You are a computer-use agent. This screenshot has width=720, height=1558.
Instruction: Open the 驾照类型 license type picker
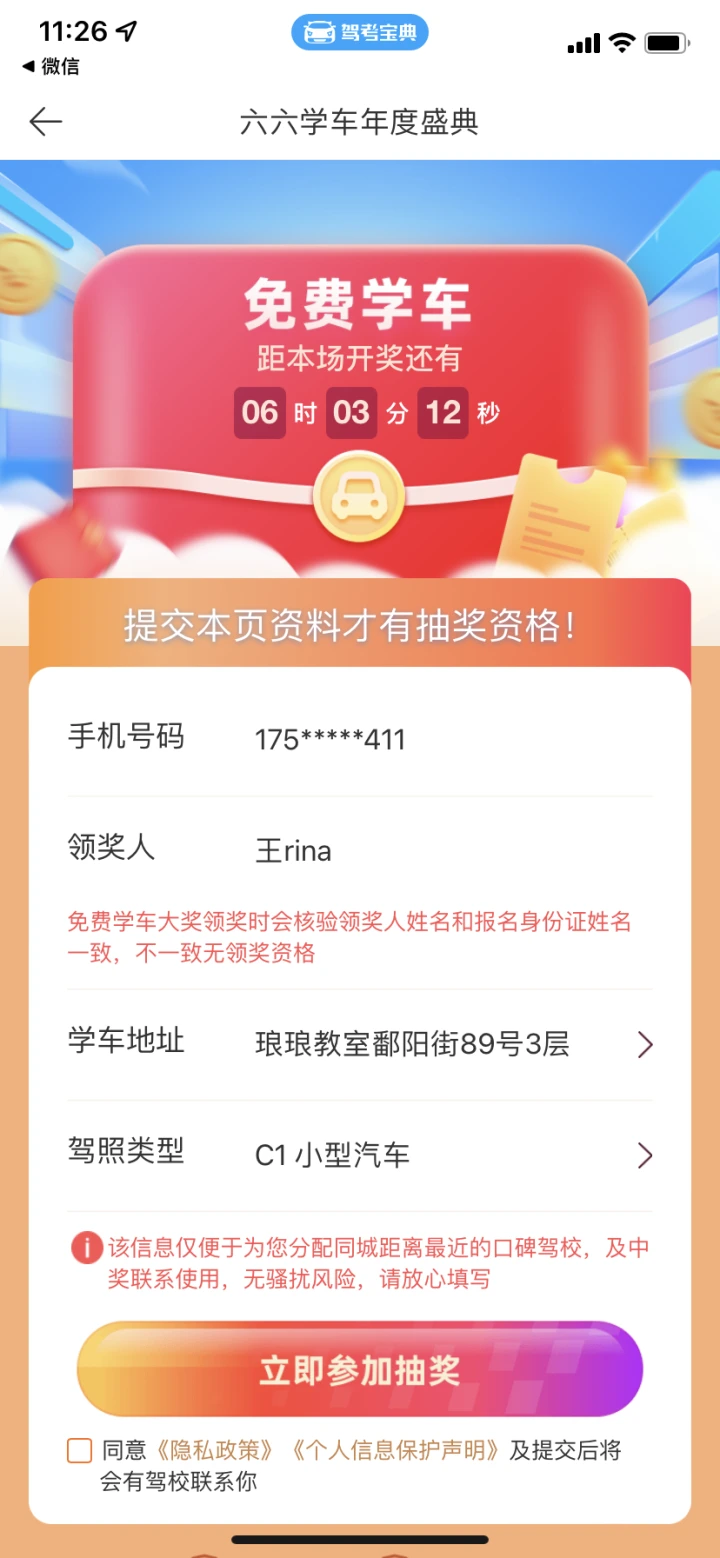450,1156
